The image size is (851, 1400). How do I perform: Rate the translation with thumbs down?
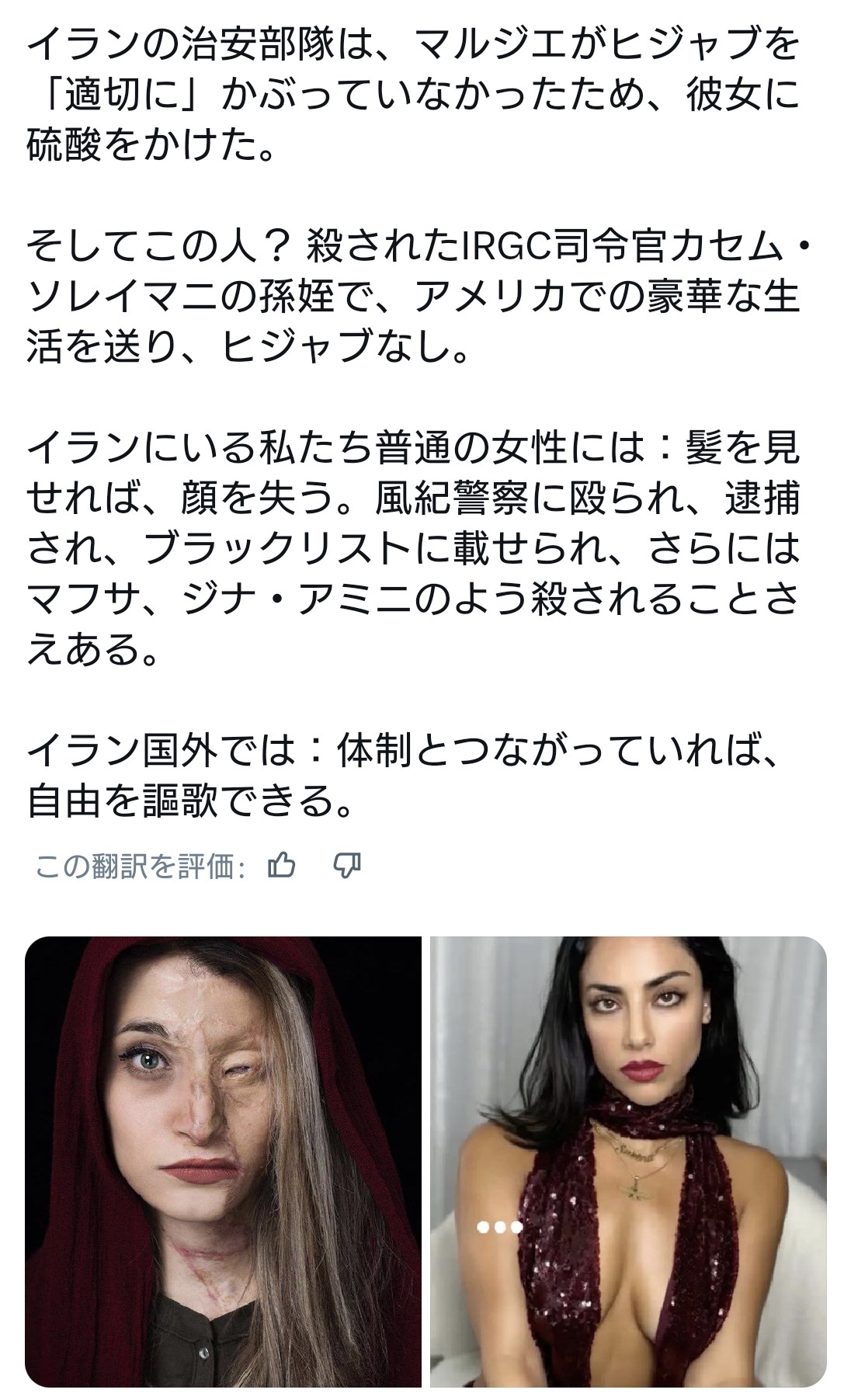point(346,865)
